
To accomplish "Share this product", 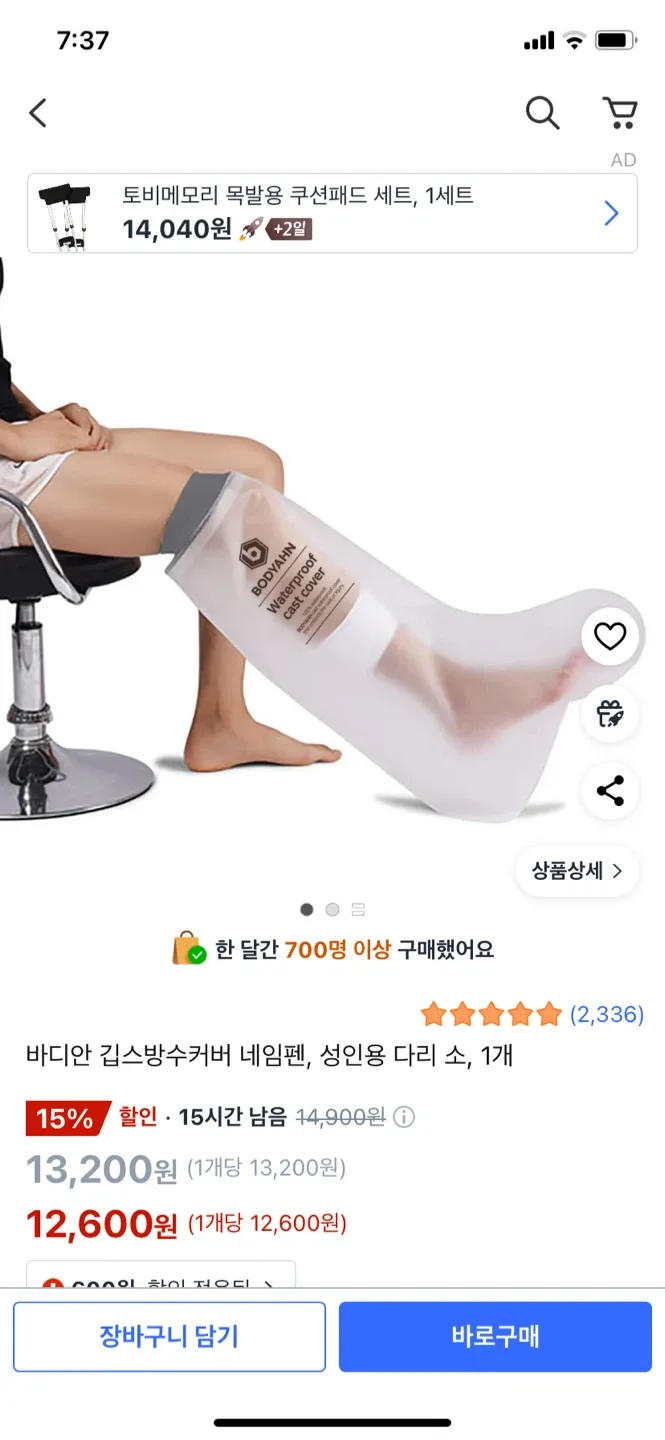I will click(609, 790).
